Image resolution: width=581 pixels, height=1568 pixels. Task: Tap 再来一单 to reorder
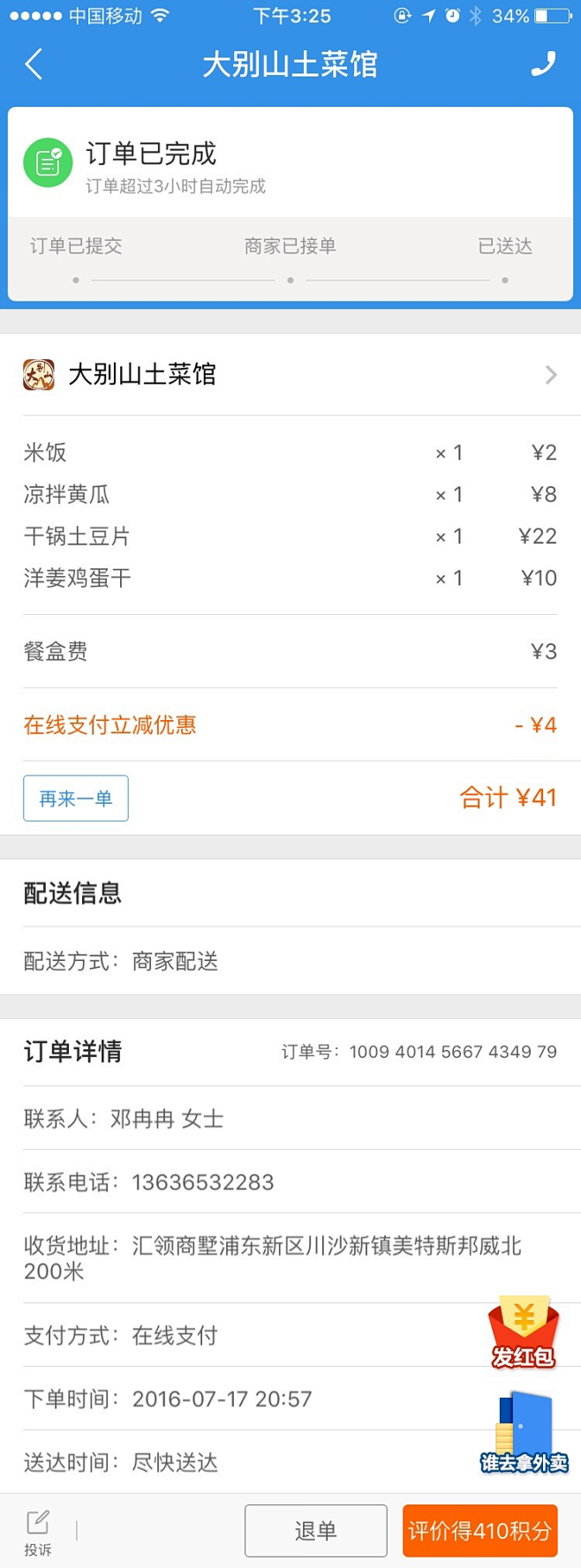tap(76, 798)
